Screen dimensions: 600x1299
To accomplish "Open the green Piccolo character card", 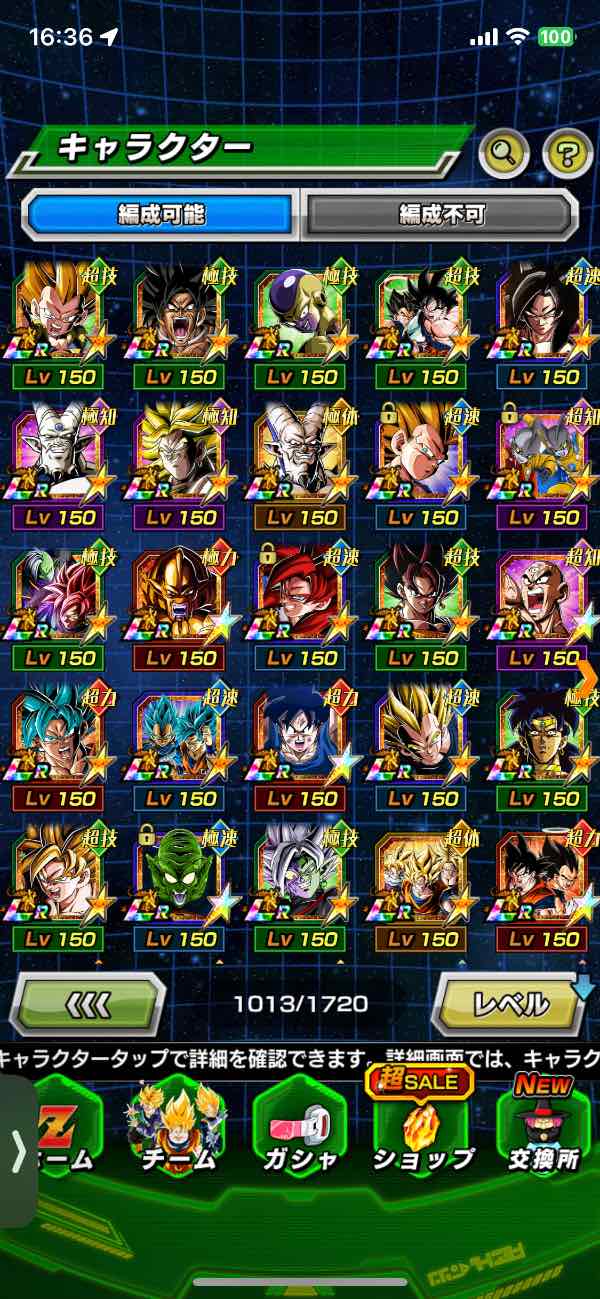I will pos(180,877).
